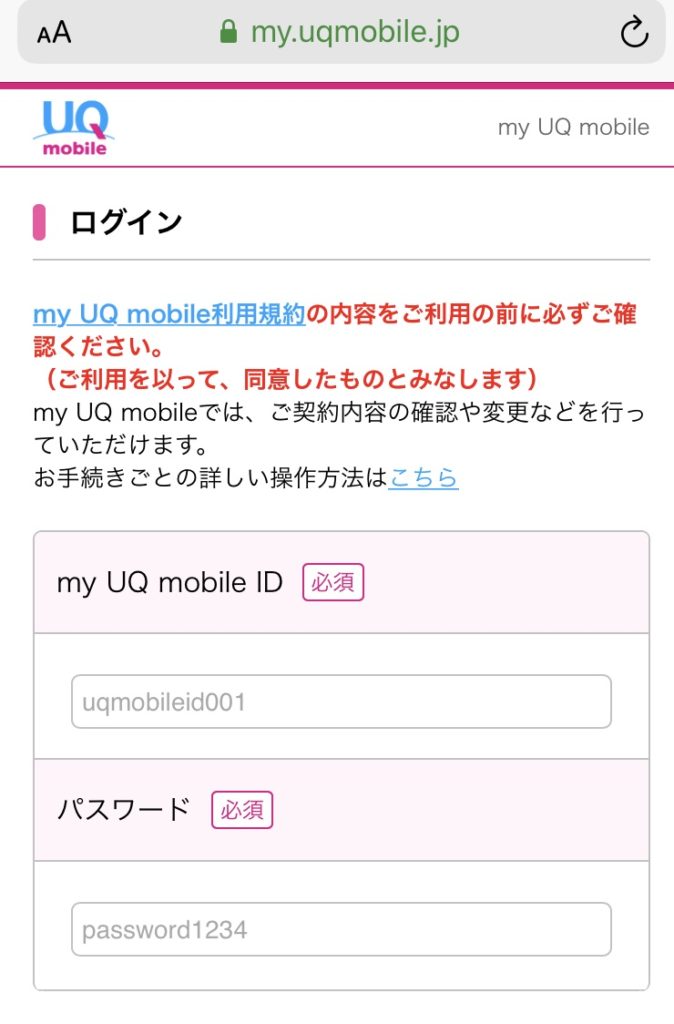674x1024 pixels.
Task: Open the こちら operation guide link
Action: click(x=423, y=478)
